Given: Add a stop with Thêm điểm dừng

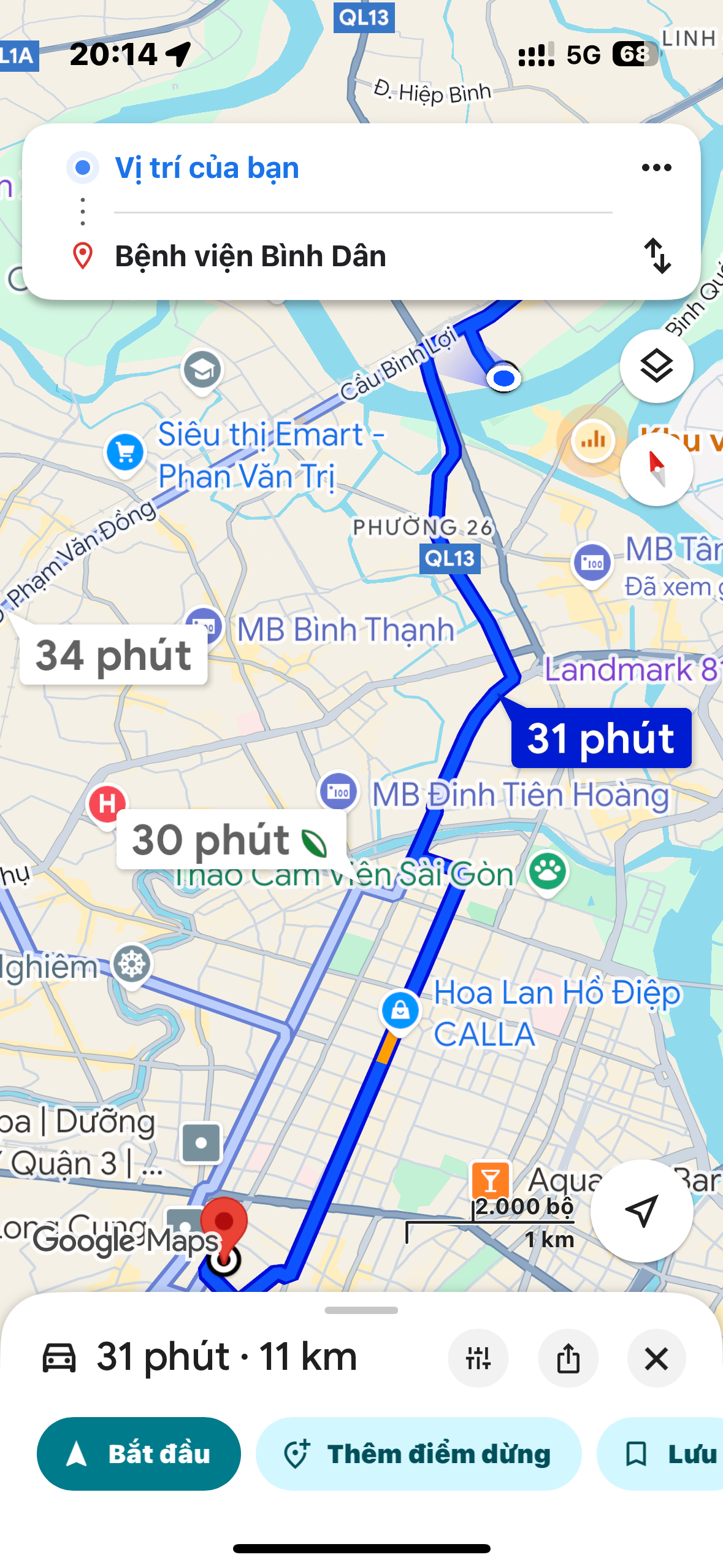Looking at the screenshot, I should (418, 1453).
